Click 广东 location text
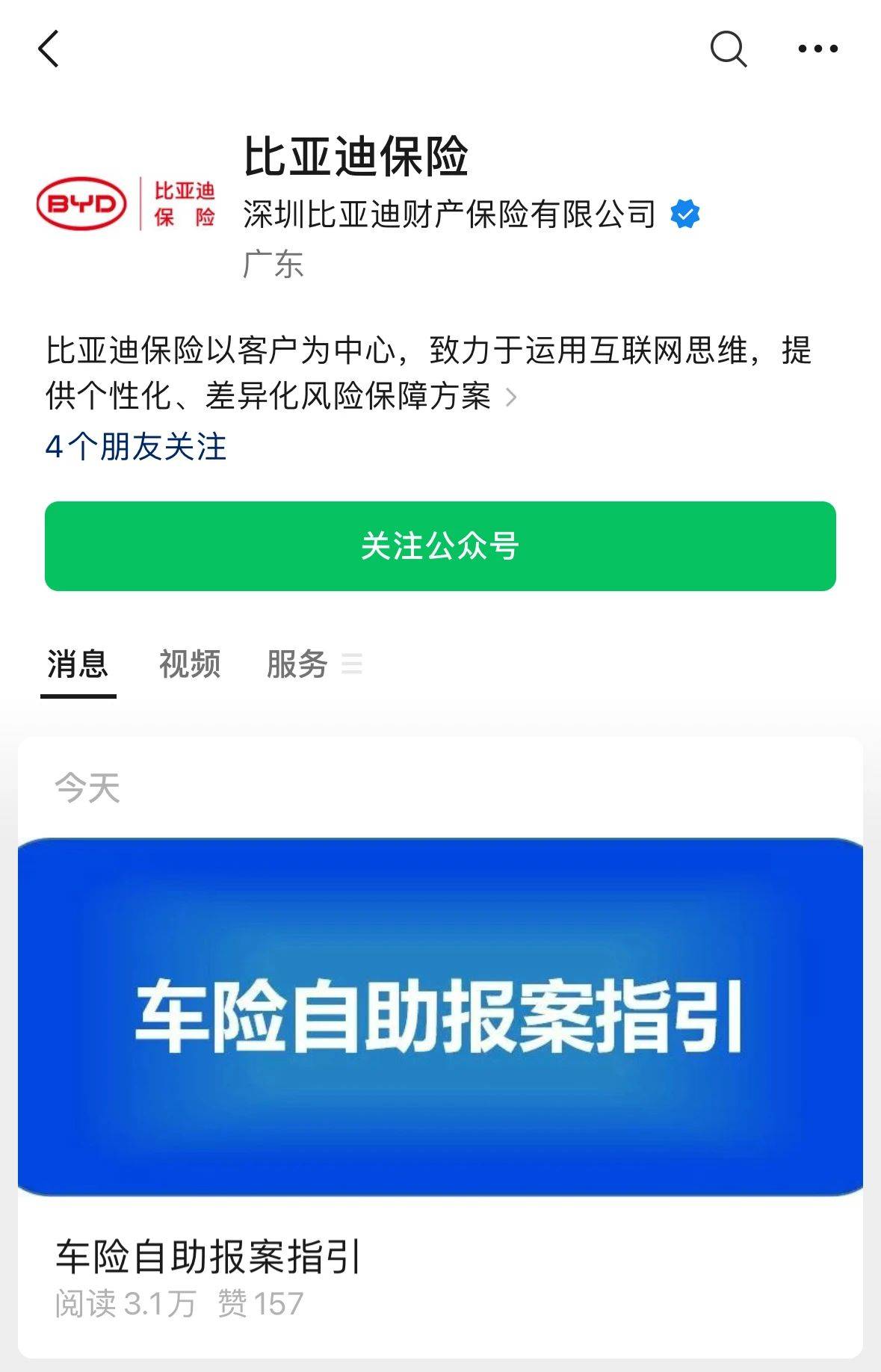The image size is (881, 1372). [275, 265]
